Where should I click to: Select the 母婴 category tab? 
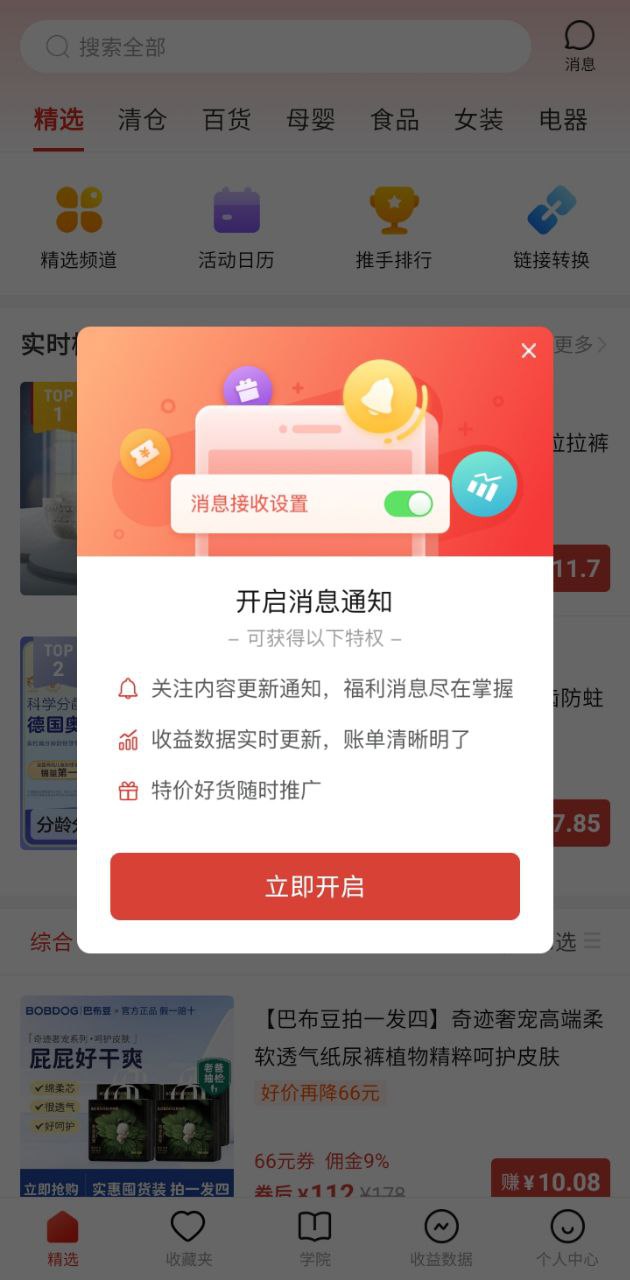(x=310, y=120)
